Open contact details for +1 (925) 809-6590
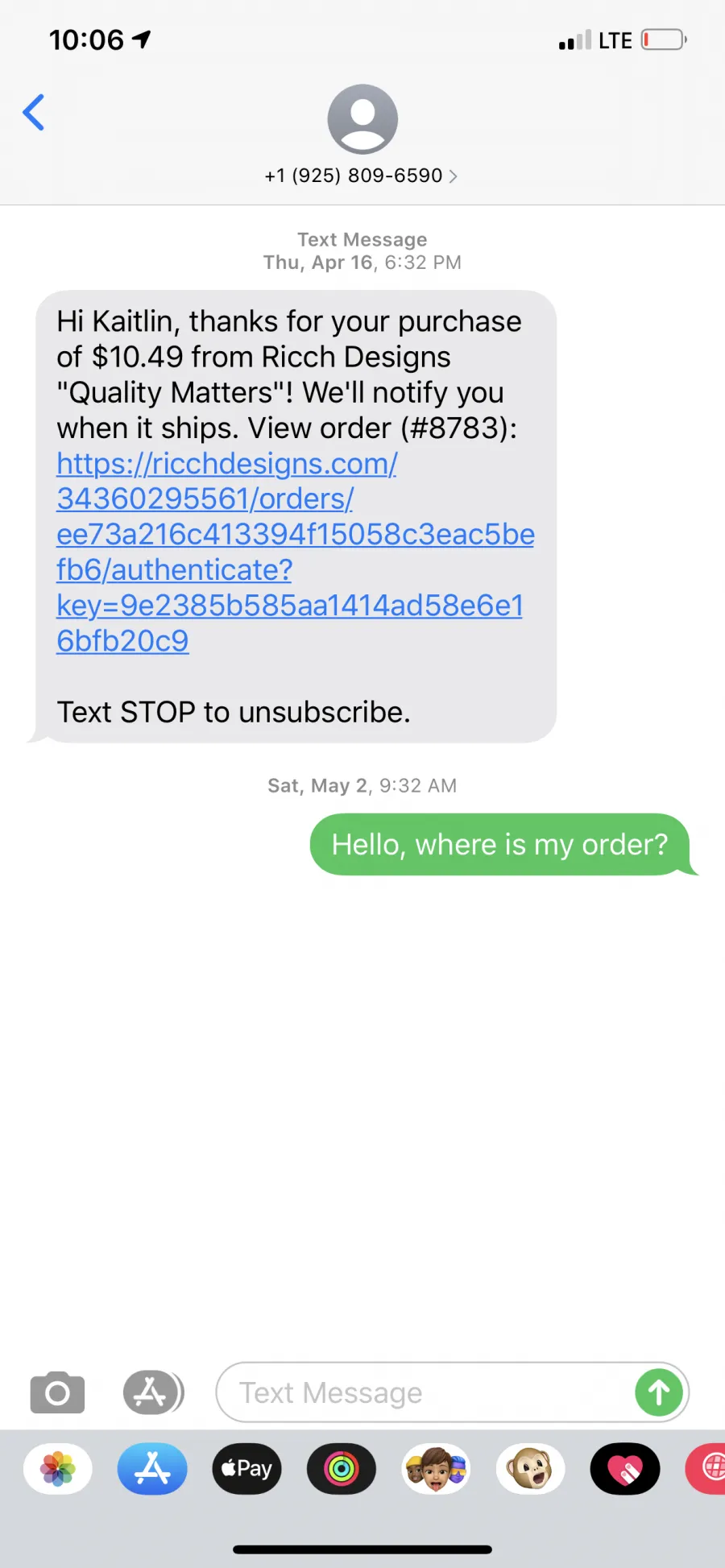The height and width of the screenshot is (1568, 725). [x=362, y=176]
